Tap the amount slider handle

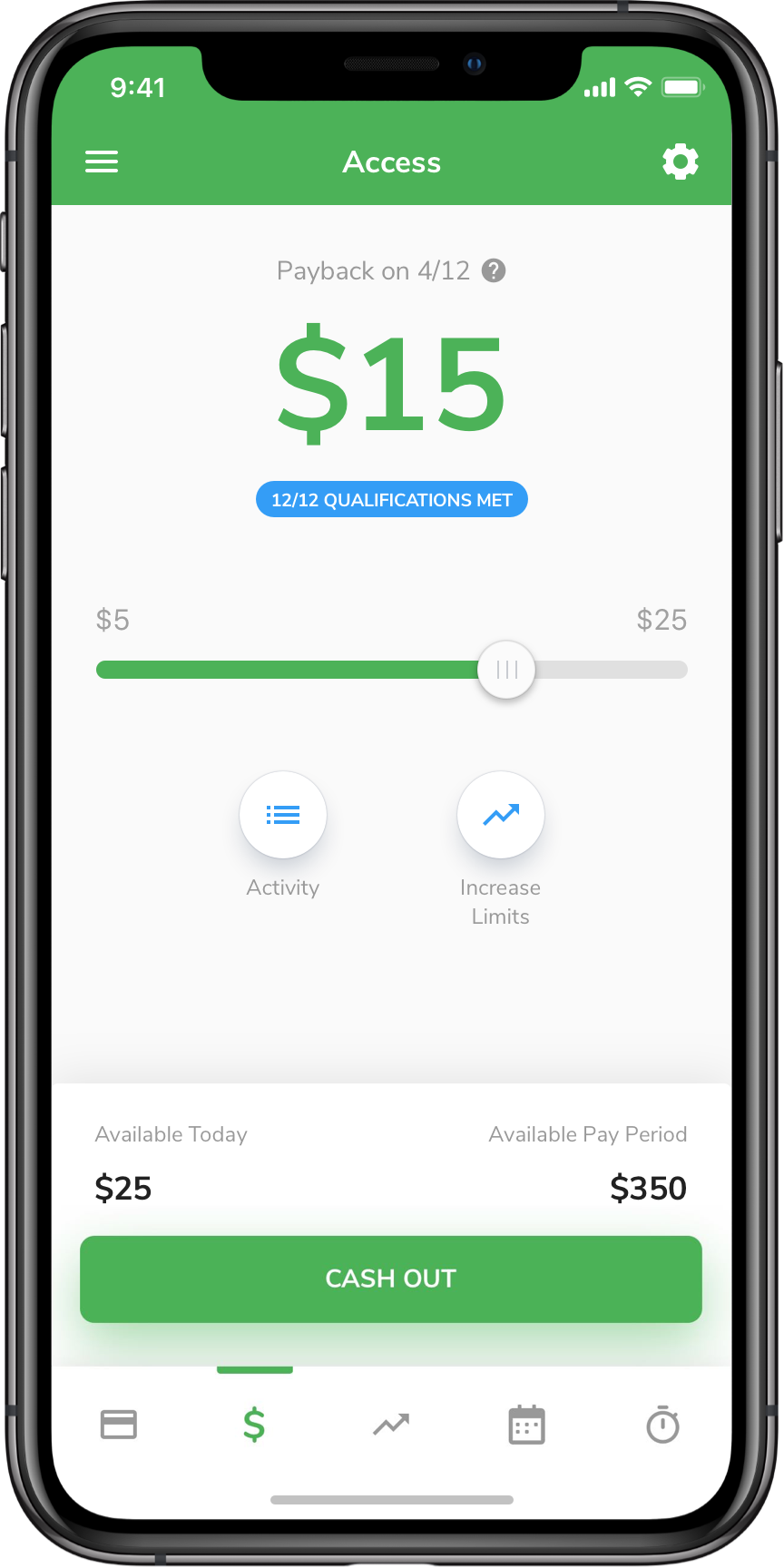click(506, 670)
